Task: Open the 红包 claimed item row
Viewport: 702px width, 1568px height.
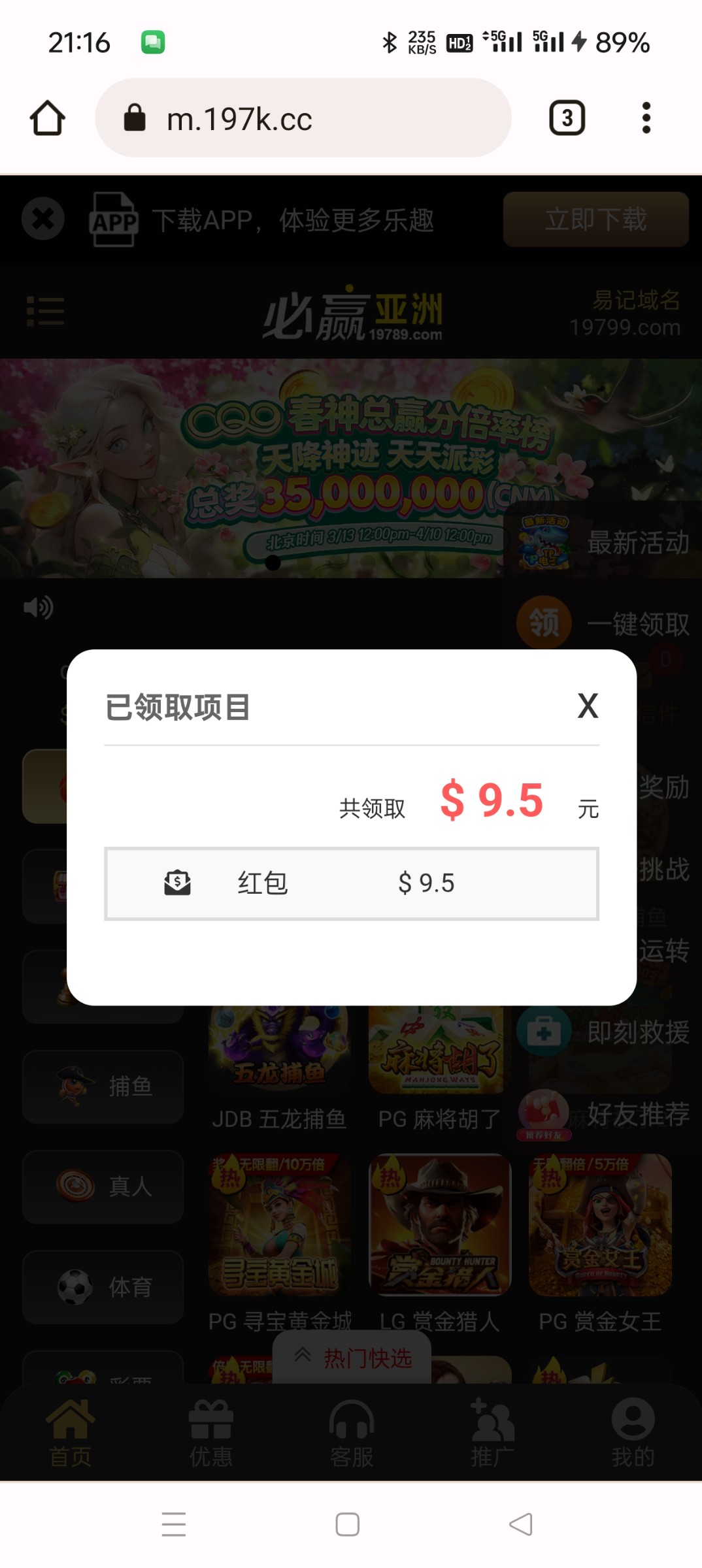Action: point(351,883)
